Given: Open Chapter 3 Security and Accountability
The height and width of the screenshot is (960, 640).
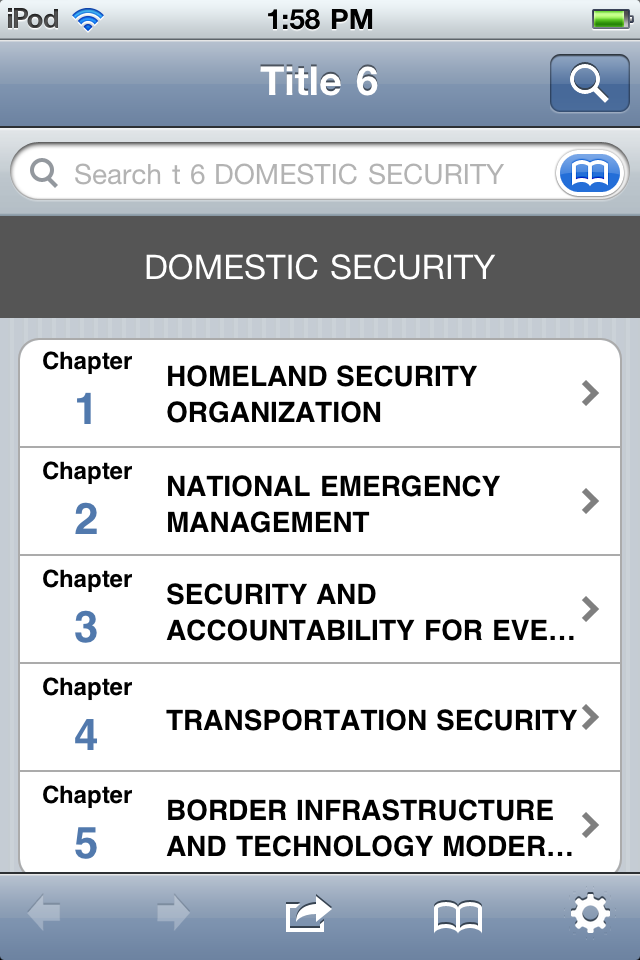Looking at the screenshot, I should pyautogui.click(x=320, y=610).
